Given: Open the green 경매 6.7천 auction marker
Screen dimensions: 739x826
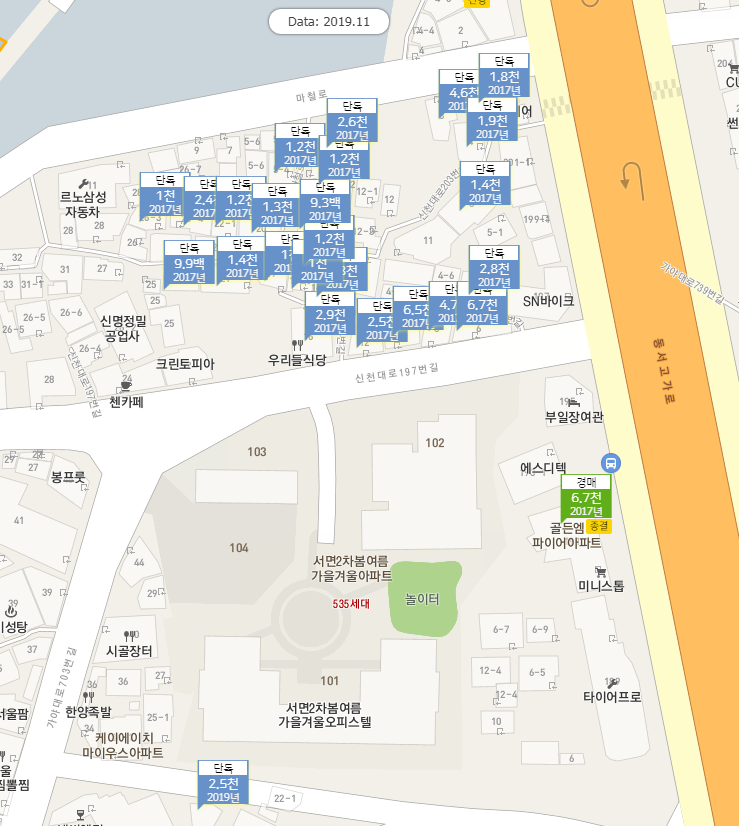Looking at the screenshot, I should [x=585, y=497].
